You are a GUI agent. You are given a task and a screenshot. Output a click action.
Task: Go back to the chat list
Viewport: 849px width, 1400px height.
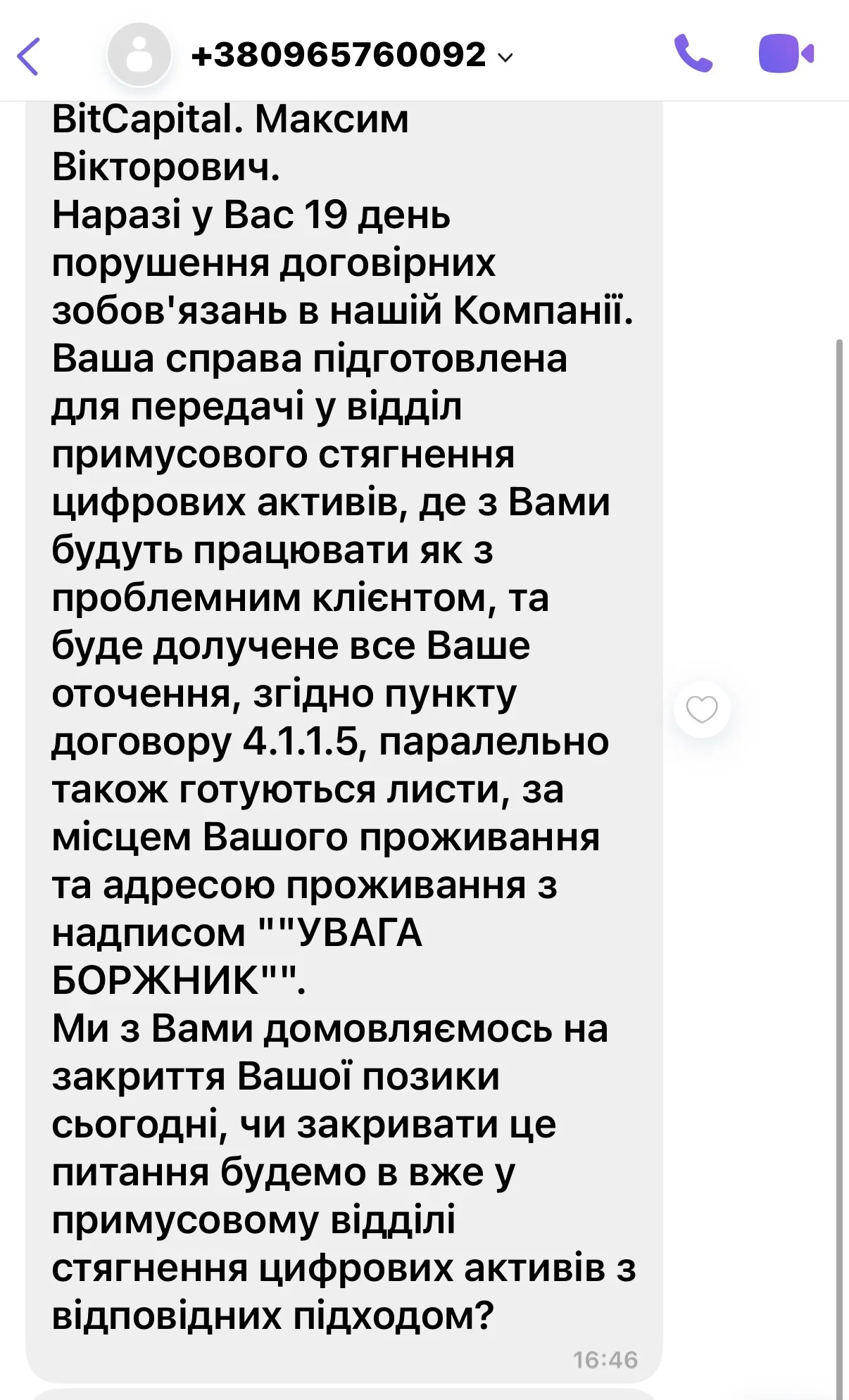[28, 55]
